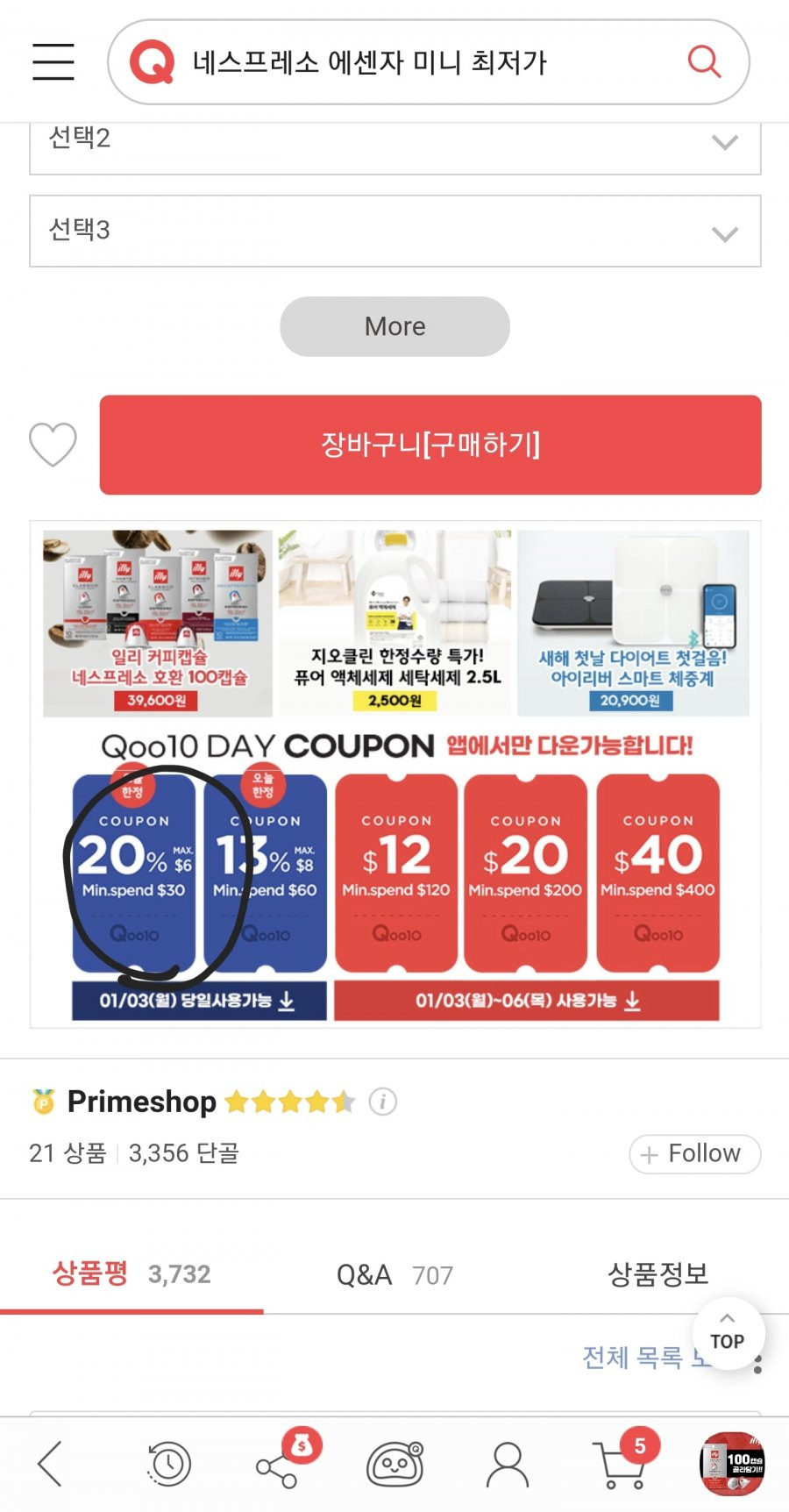Tap the More button

click(394, 326)
